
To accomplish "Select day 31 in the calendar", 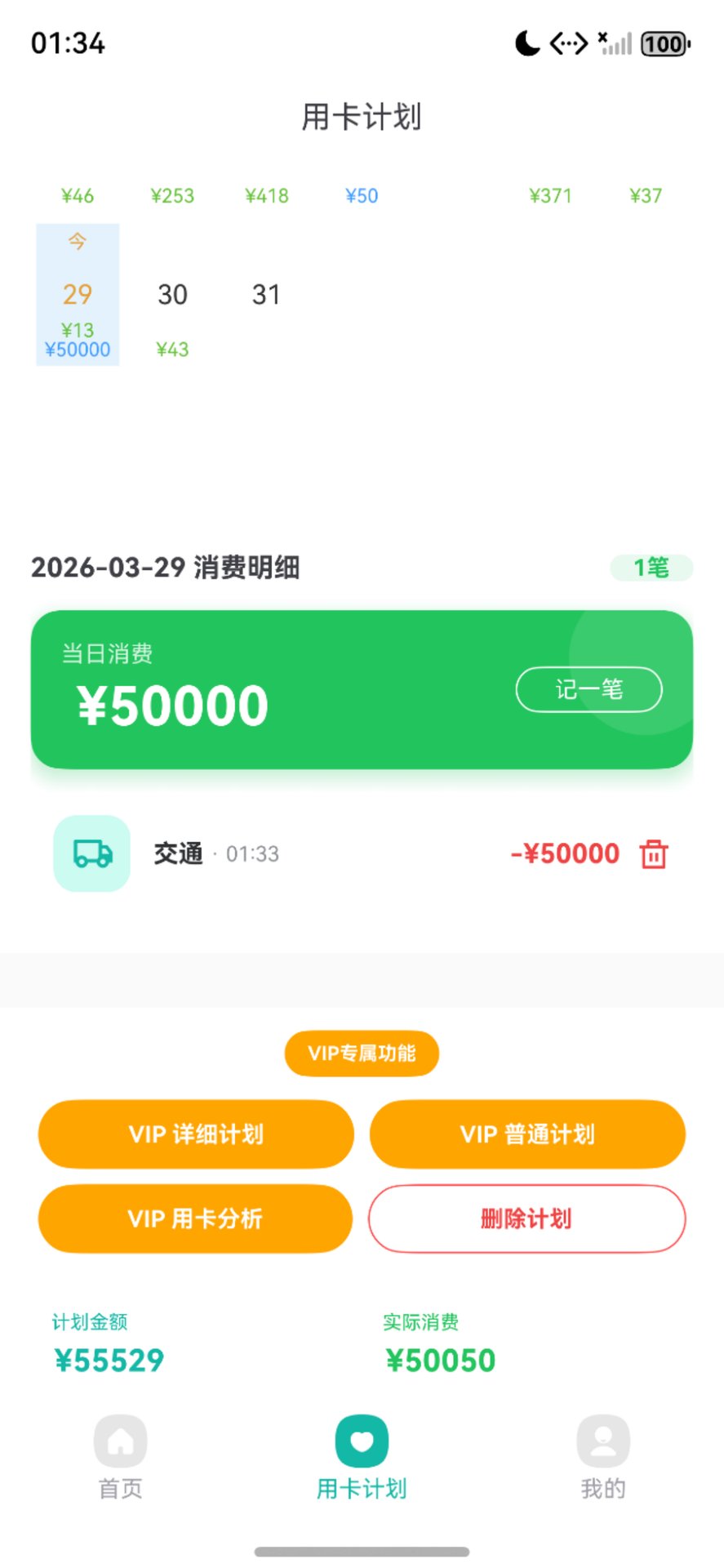I will [x=266, y=295].
